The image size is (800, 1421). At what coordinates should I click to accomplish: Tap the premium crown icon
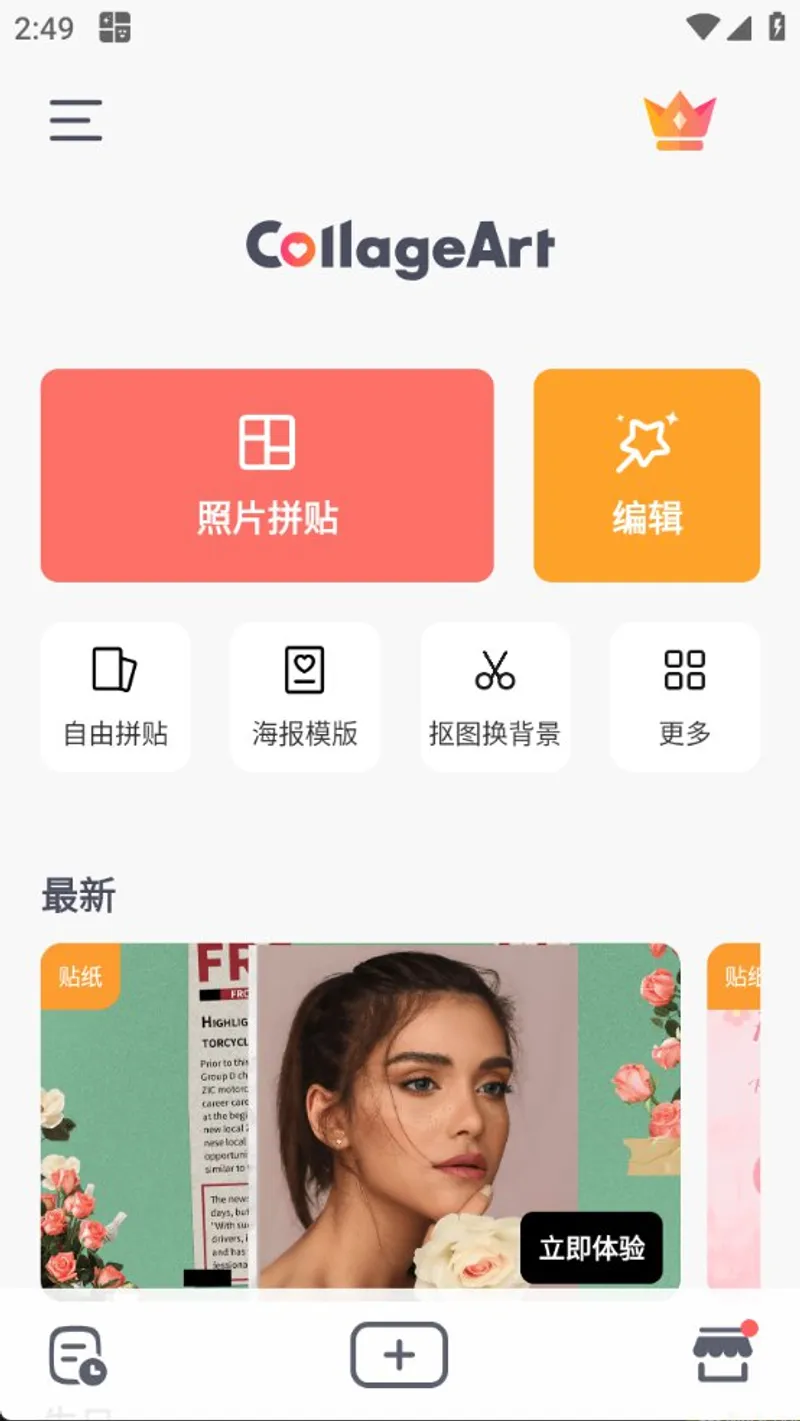point(678,119)
